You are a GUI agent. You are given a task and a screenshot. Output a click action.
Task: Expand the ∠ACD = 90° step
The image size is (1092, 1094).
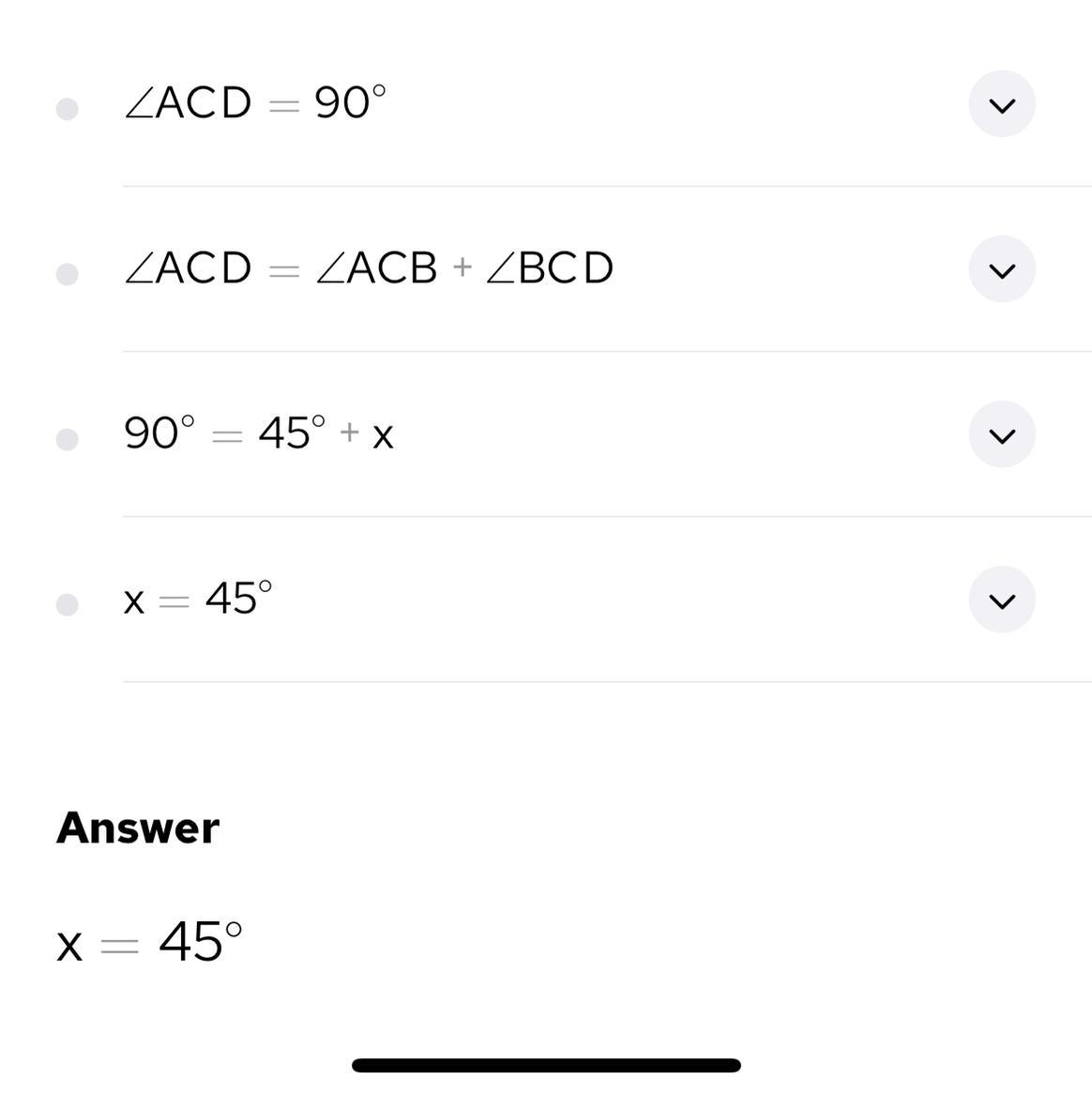1002,104
